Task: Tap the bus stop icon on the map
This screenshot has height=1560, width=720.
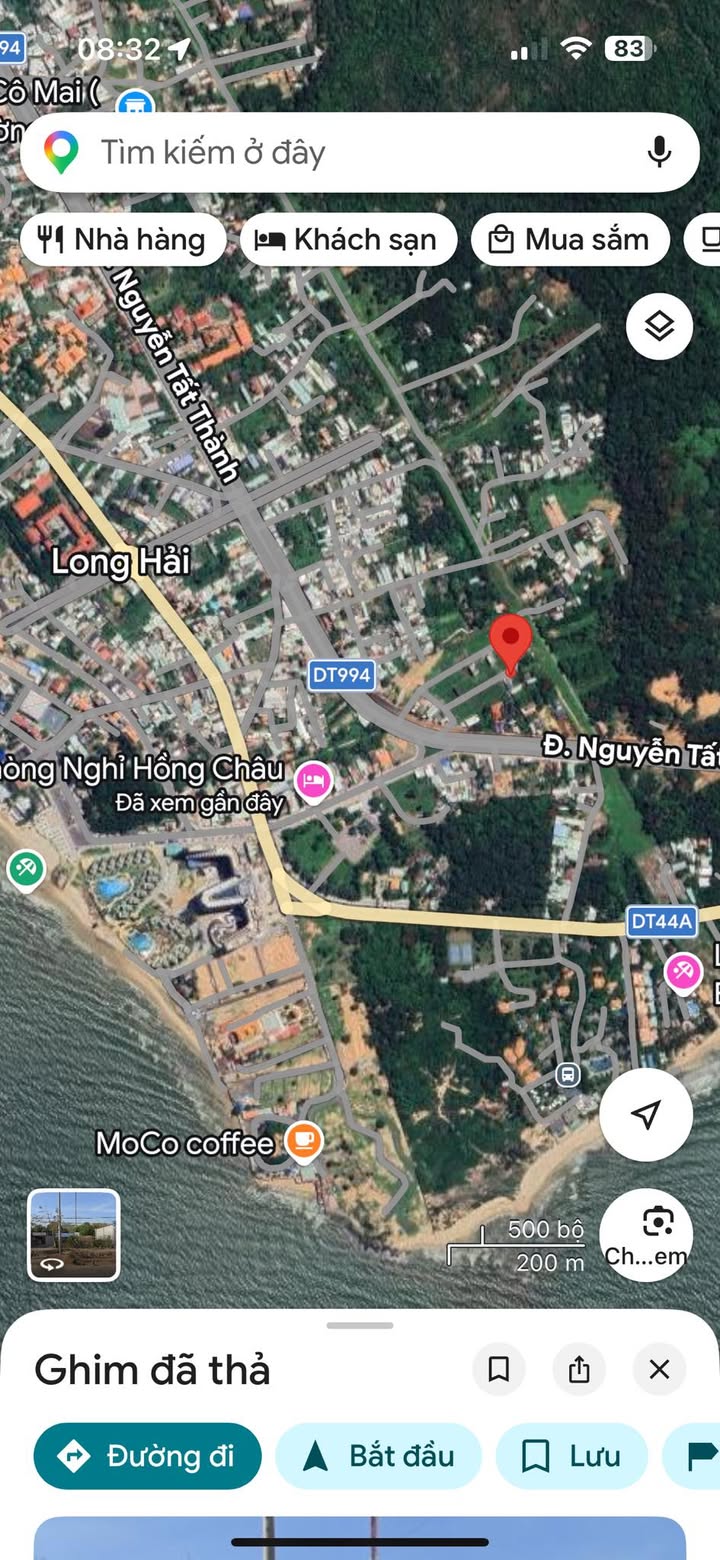Action: point(568,1075)
